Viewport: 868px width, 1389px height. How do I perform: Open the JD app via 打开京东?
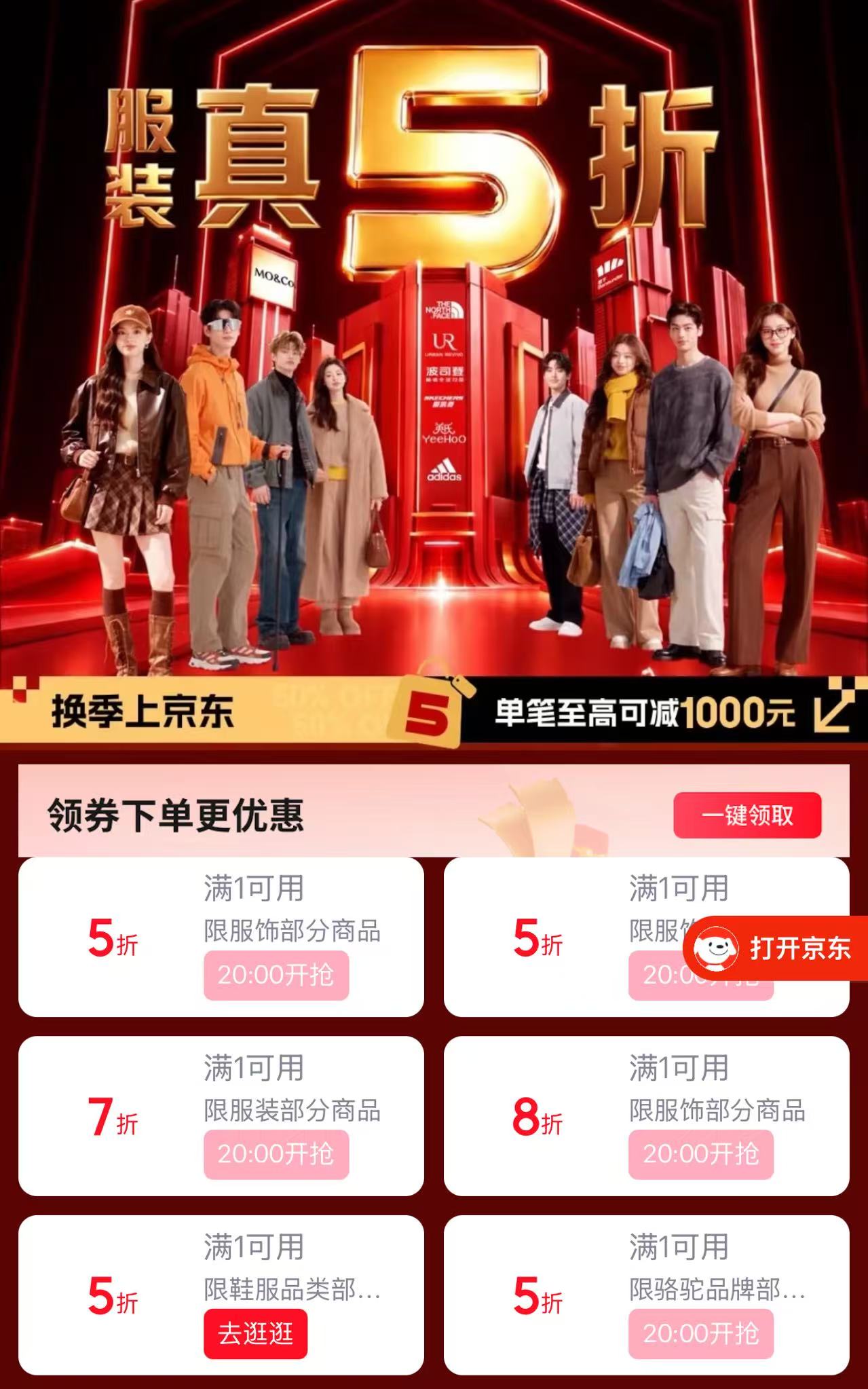click(776, 948)
